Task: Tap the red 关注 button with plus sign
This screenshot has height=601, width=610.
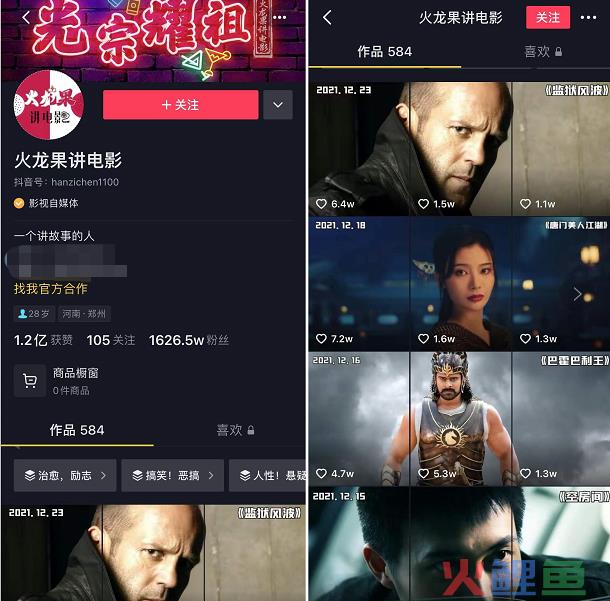Action: point(180,105)
